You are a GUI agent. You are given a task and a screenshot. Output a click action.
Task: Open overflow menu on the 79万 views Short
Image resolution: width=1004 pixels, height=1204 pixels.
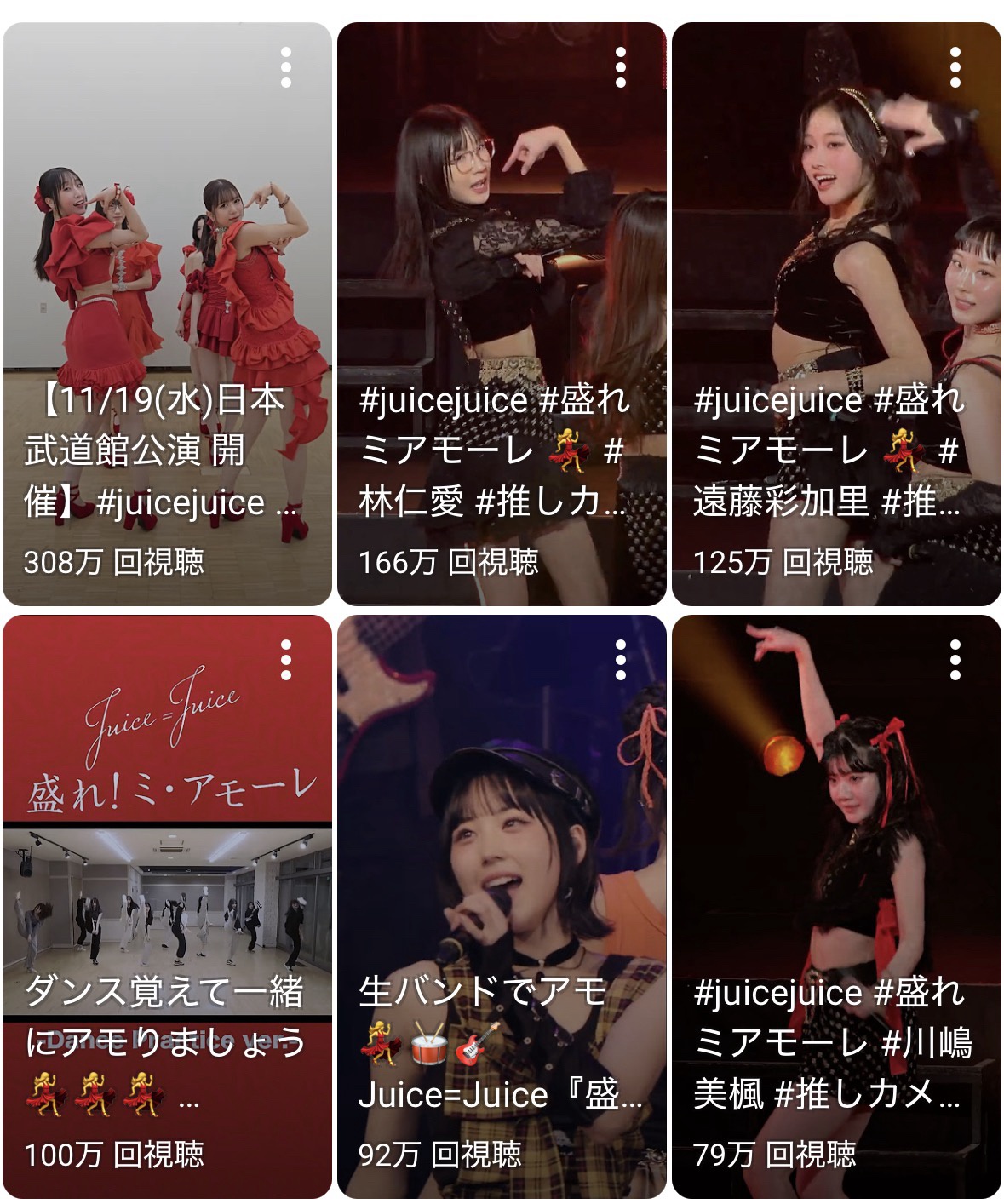955,660
